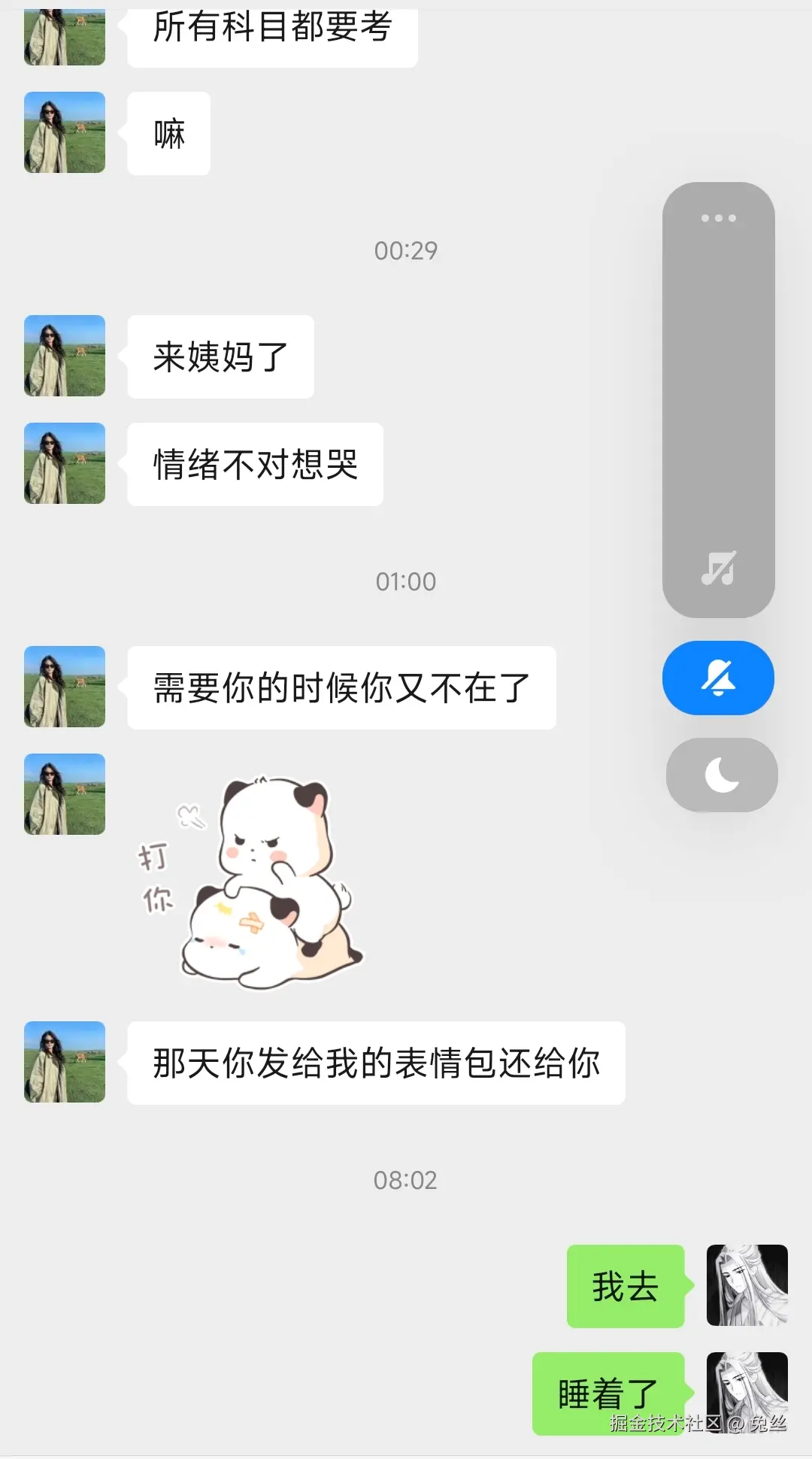Select the "情绪不对想哭" message bubble
The width and height of the screenshot is (812, 1459).
point(254,465)
